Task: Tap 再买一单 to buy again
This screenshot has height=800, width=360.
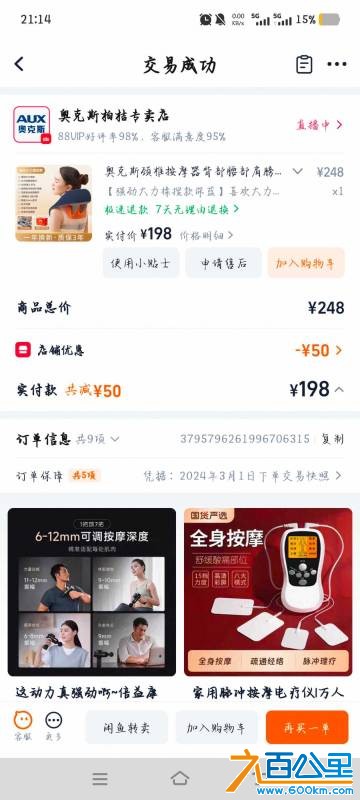Action: click(x=307, y=728)
